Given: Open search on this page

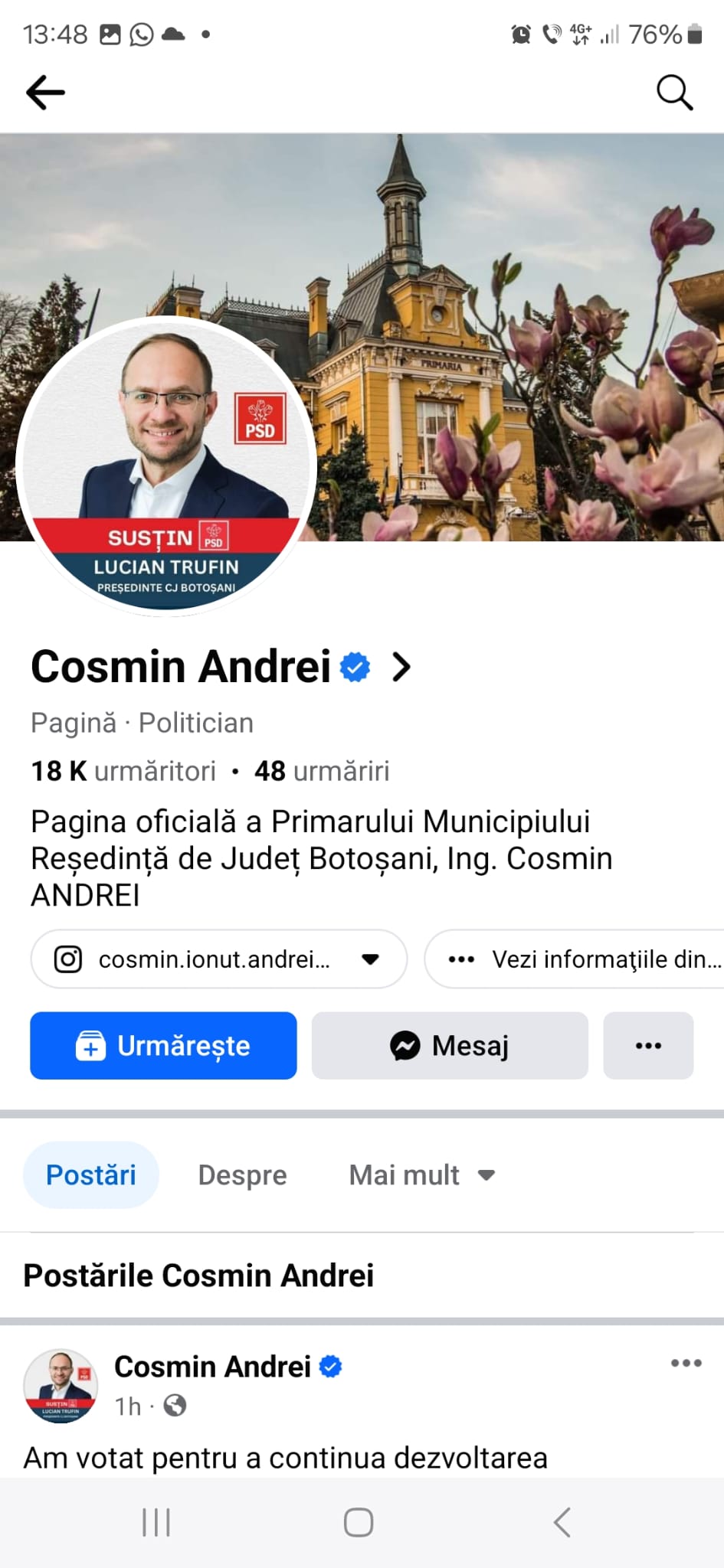Looking at the screenshot, I should (674, 93).
